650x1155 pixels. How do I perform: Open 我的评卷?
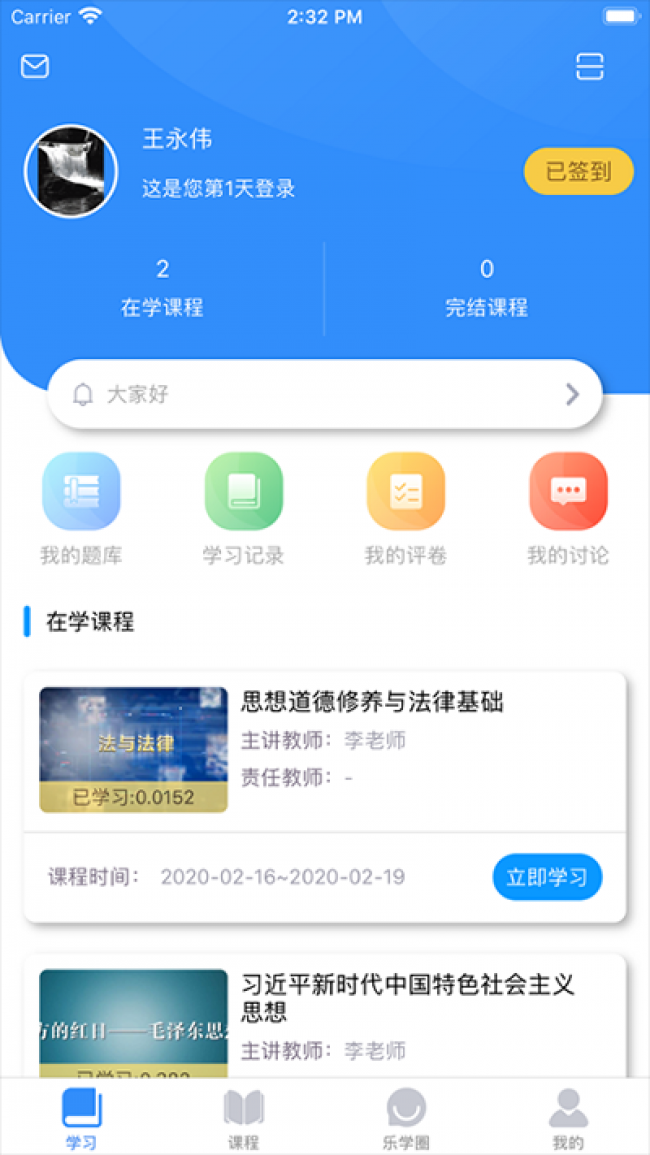[x=406, y=491]
